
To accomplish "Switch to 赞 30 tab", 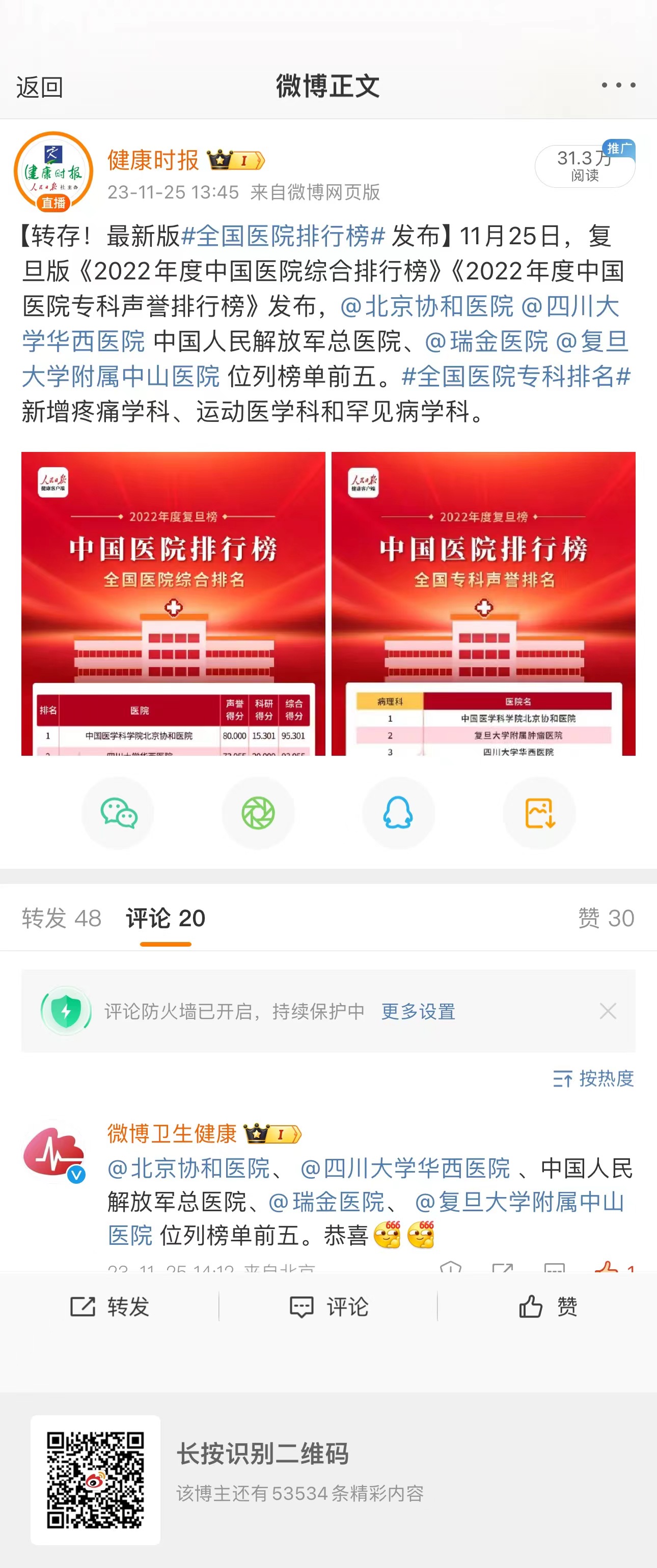I will pyautogui.click(x=605, y=918).
